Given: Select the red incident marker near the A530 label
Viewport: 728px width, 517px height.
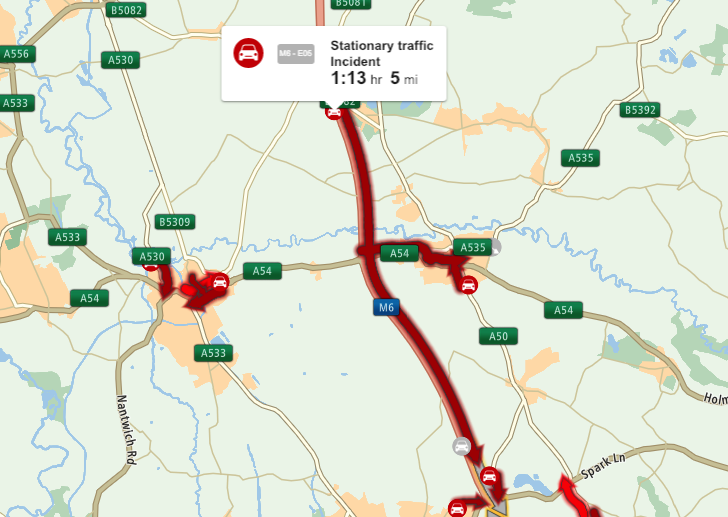Looking at the screenshot, I should click(151, 265).
